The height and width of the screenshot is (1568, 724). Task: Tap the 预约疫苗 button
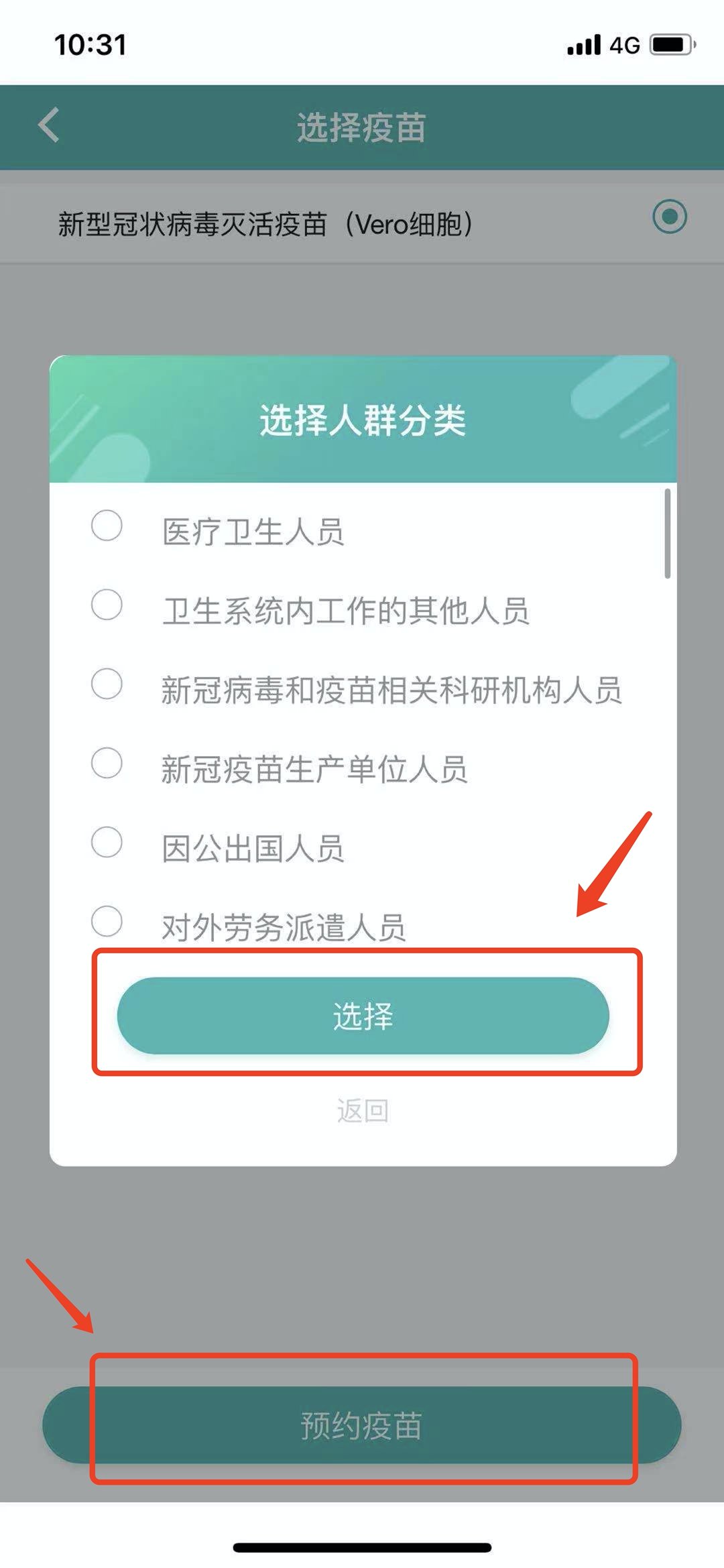[x=362, y=1425]
